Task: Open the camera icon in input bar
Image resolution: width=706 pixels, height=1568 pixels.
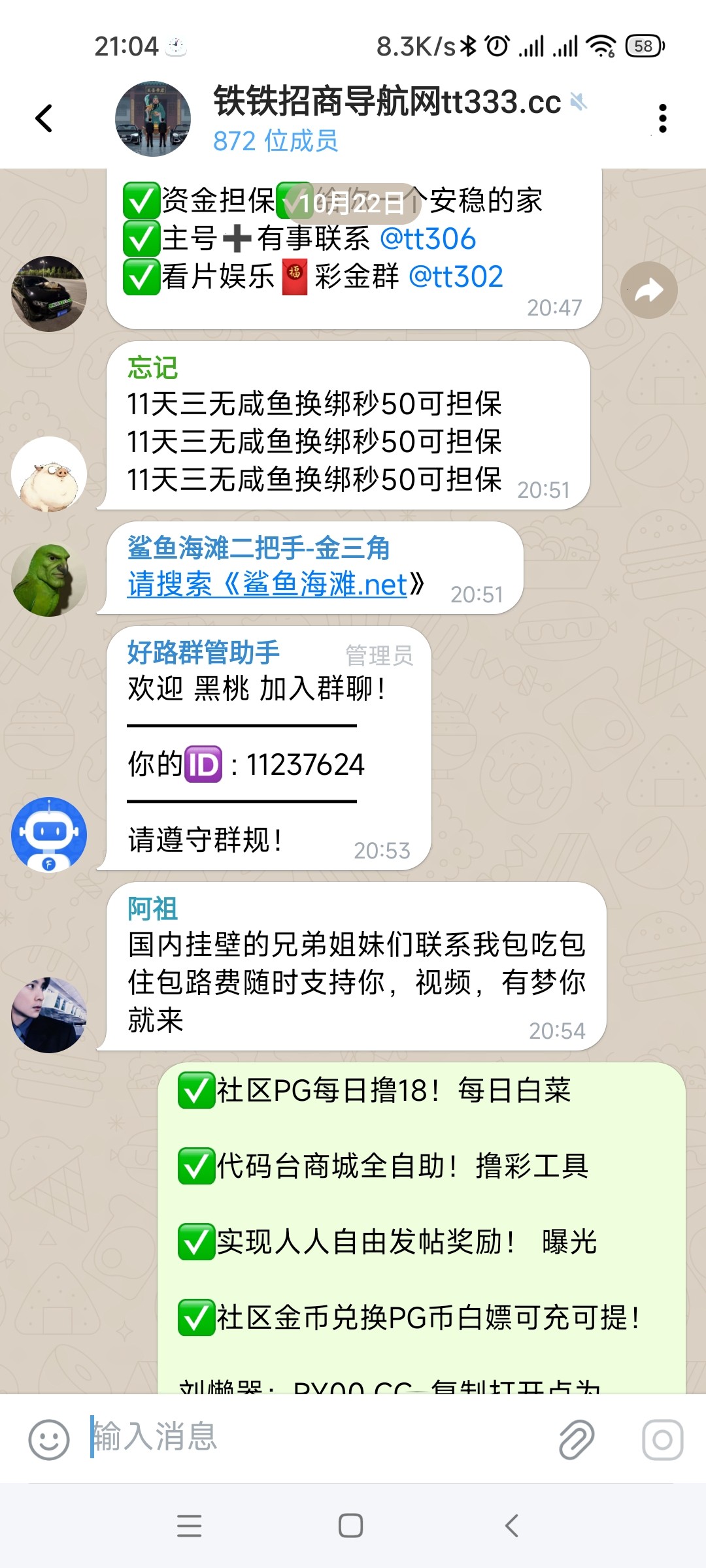Action: click(x=662, y=1439)
